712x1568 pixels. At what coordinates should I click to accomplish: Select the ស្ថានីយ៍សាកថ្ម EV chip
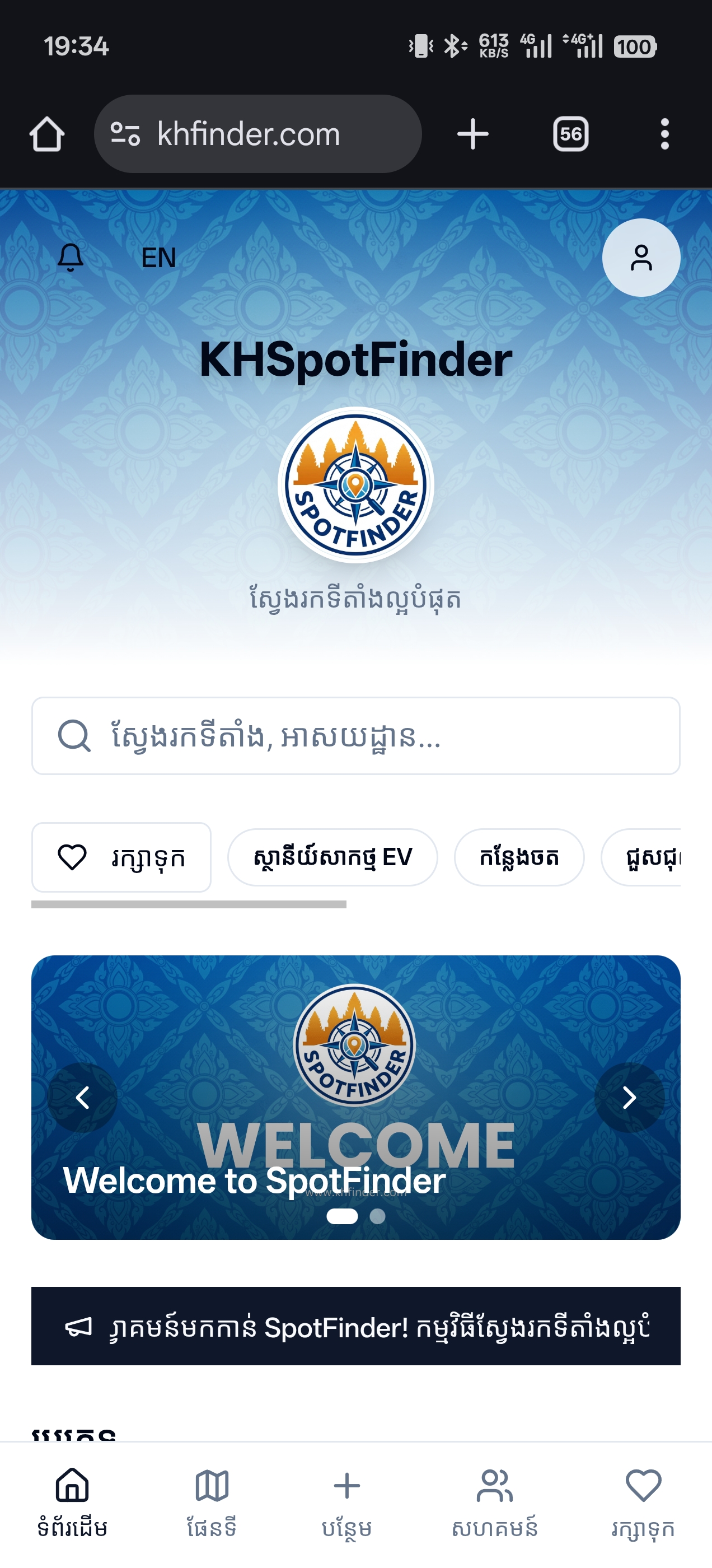(332, 857)
